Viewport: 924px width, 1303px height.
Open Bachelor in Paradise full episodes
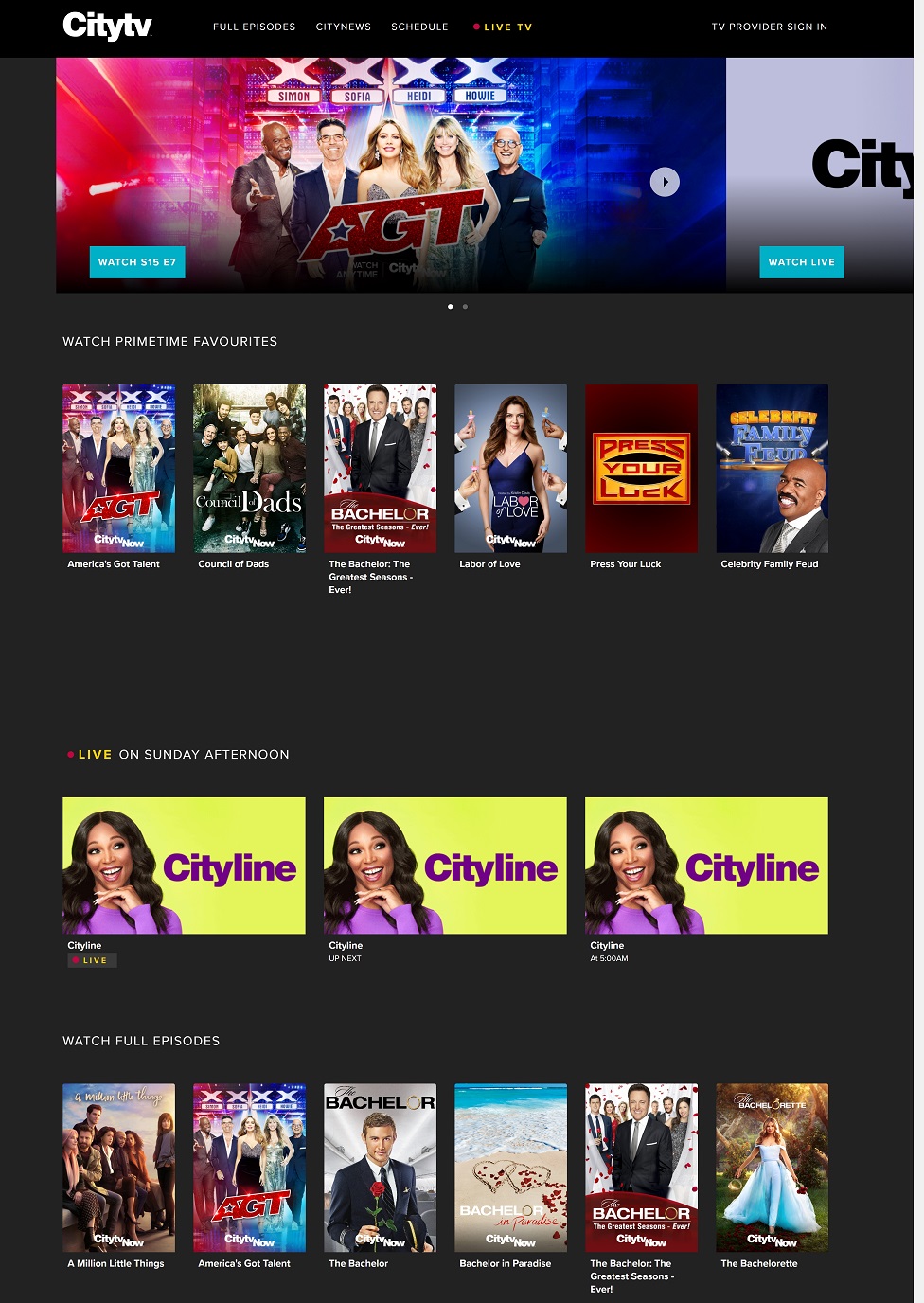(x=510, y=1167)
